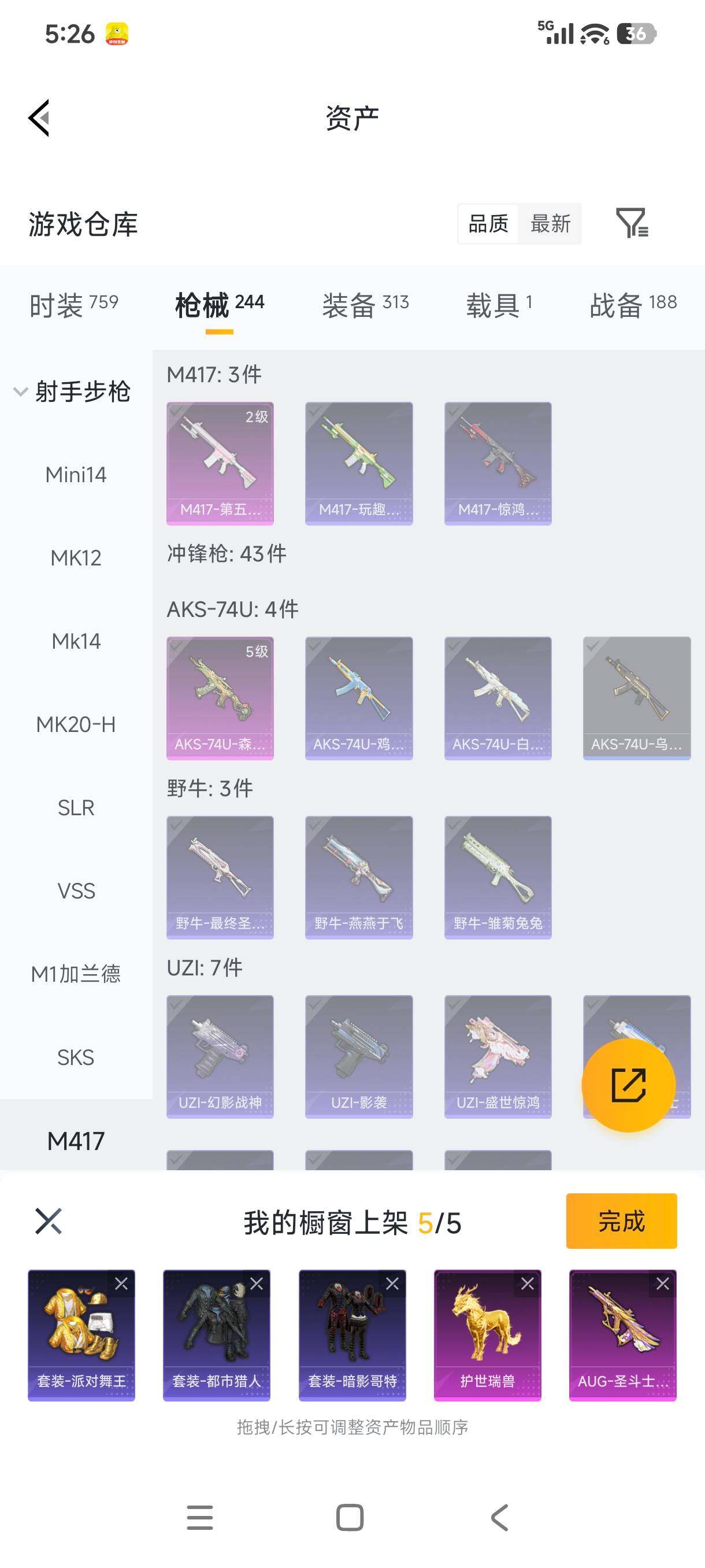The height and width of the screenshot is (1568, 705).
Task: Switch sorting to 最新
Action: point(551,223)
